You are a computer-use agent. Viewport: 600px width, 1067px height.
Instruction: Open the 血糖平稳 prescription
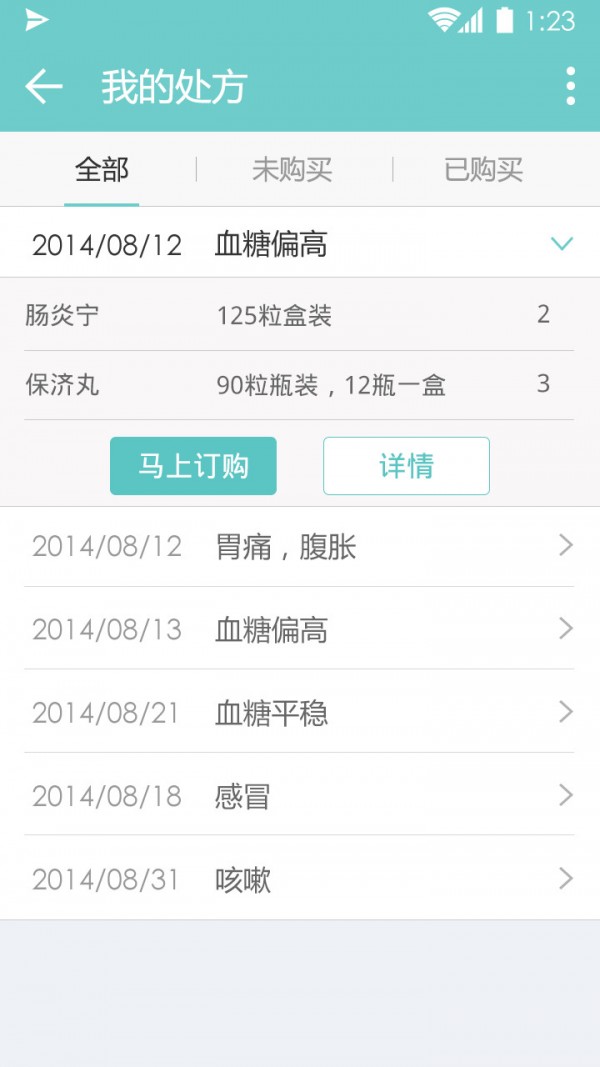click(299, 713)
